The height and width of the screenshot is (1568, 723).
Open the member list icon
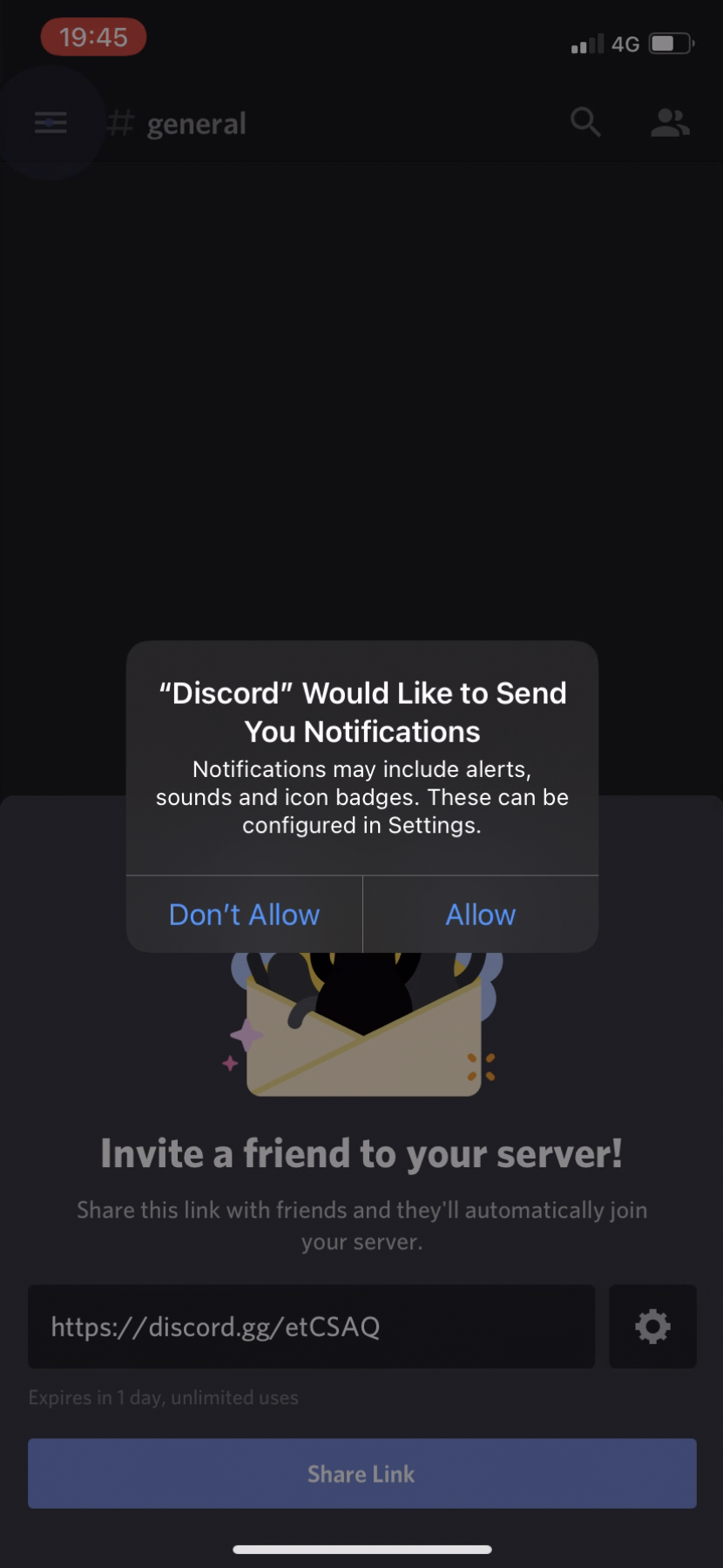click(x=669, y=122)
